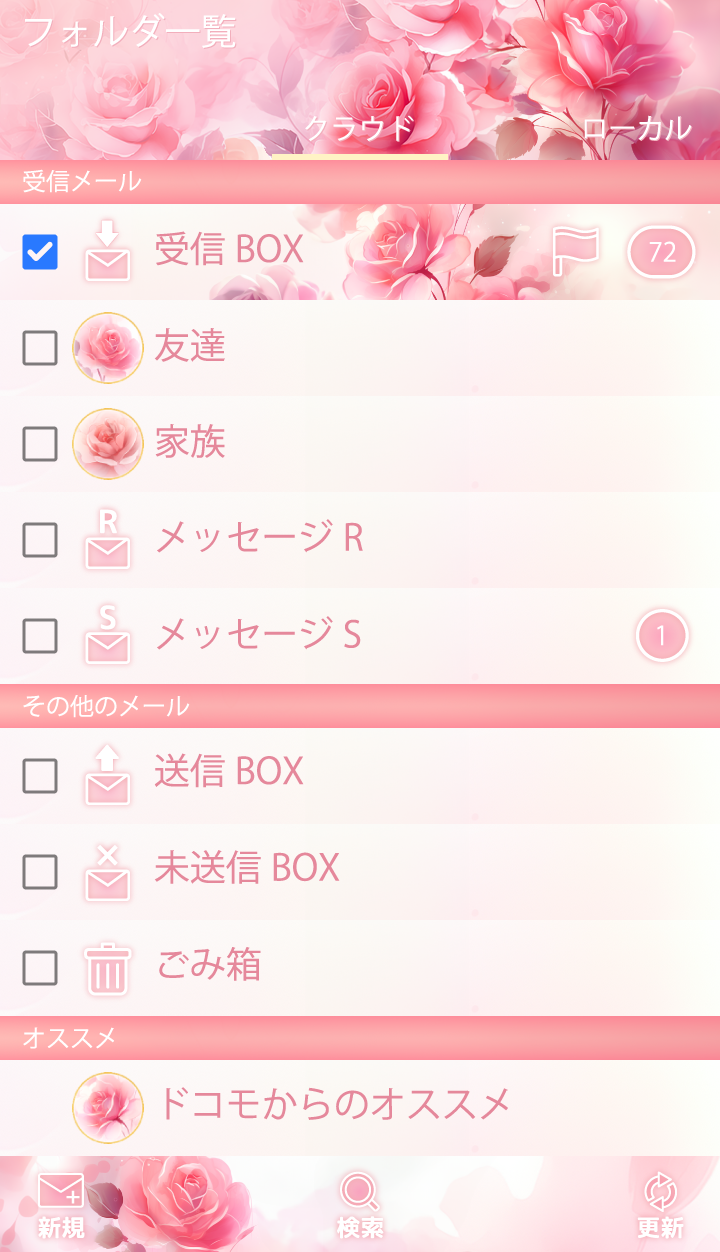The height and width of the screenshot is (1252, 720).
Task: Check the メッセージ S checkbox
Action: [x=40, y=635]
